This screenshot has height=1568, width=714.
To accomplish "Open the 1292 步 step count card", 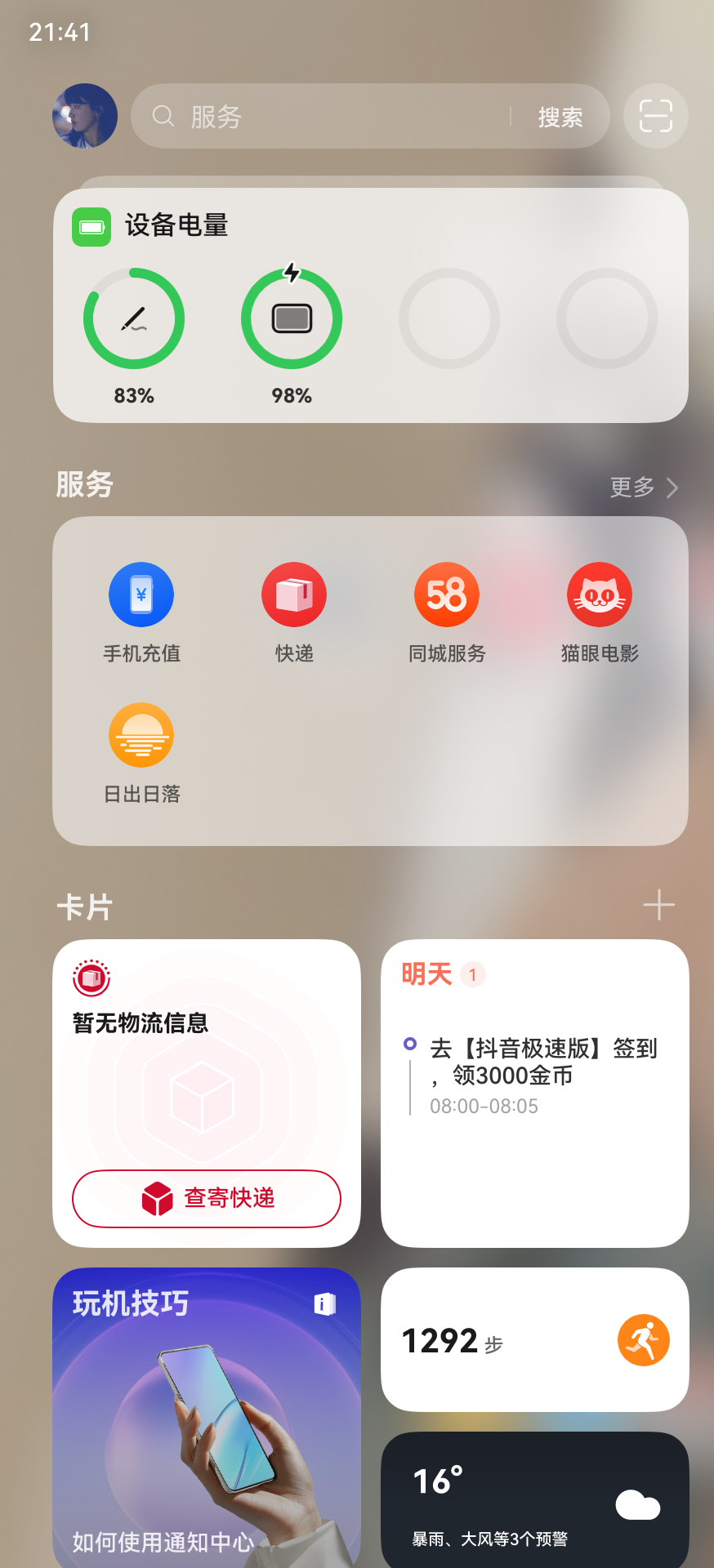I will coord(534,1339).
